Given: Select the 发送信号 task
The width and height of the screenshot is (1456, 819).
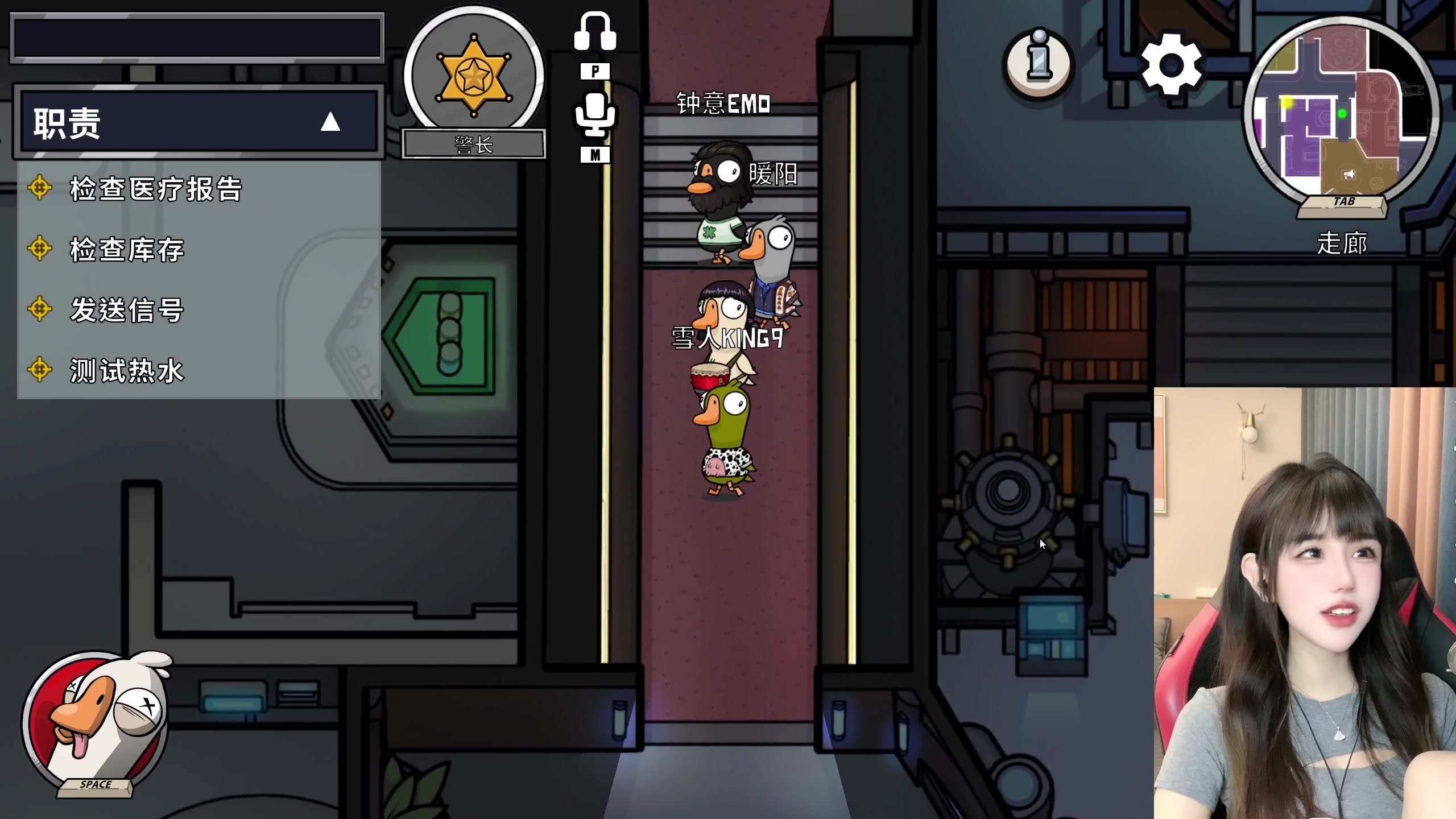Looking at the screenshot, I should pos(127,310).
